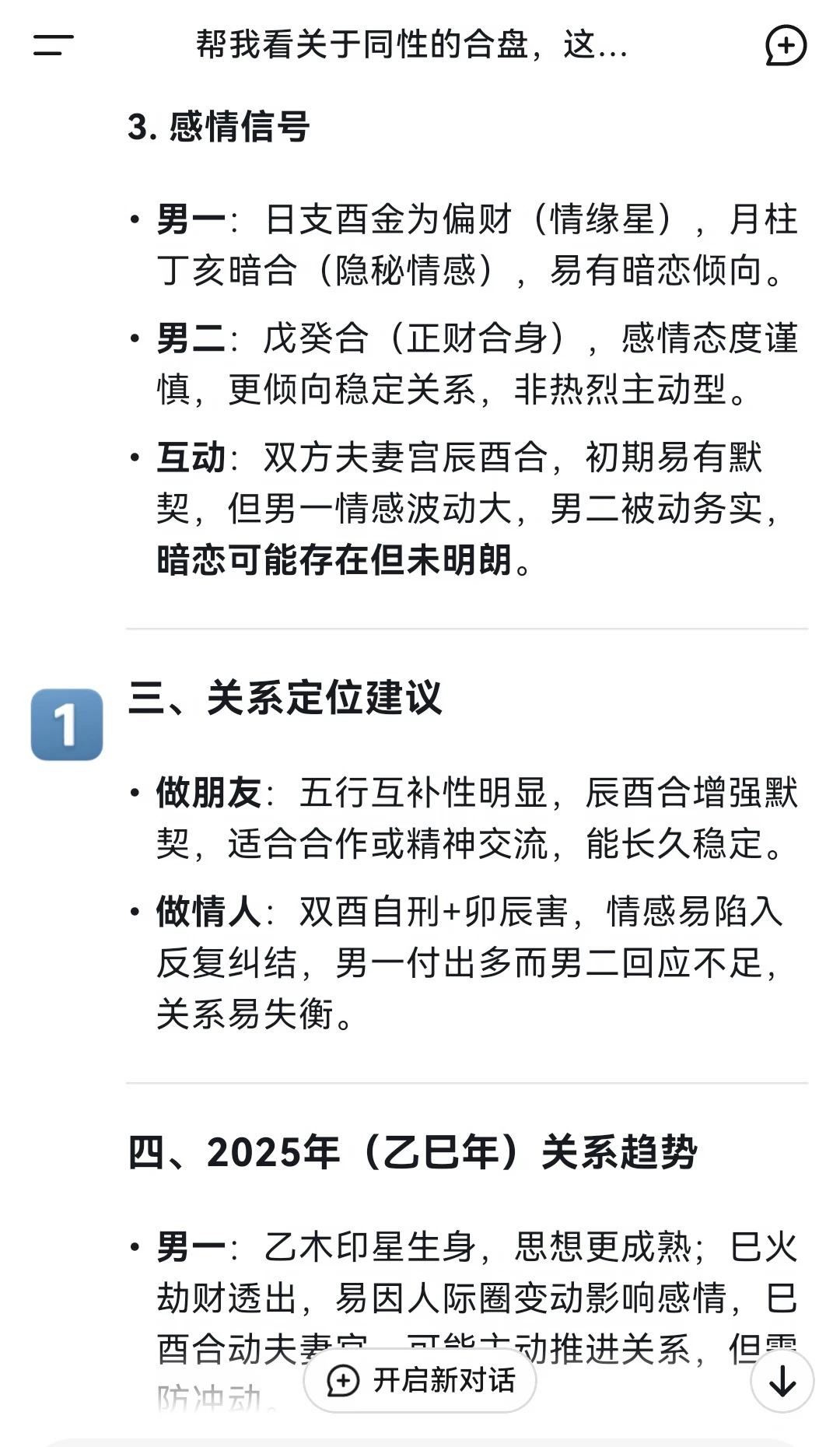Start a new chat via top-right plus icon
Screen dimensions: 840x1447
pyautogui.click(x=786, y=45)
